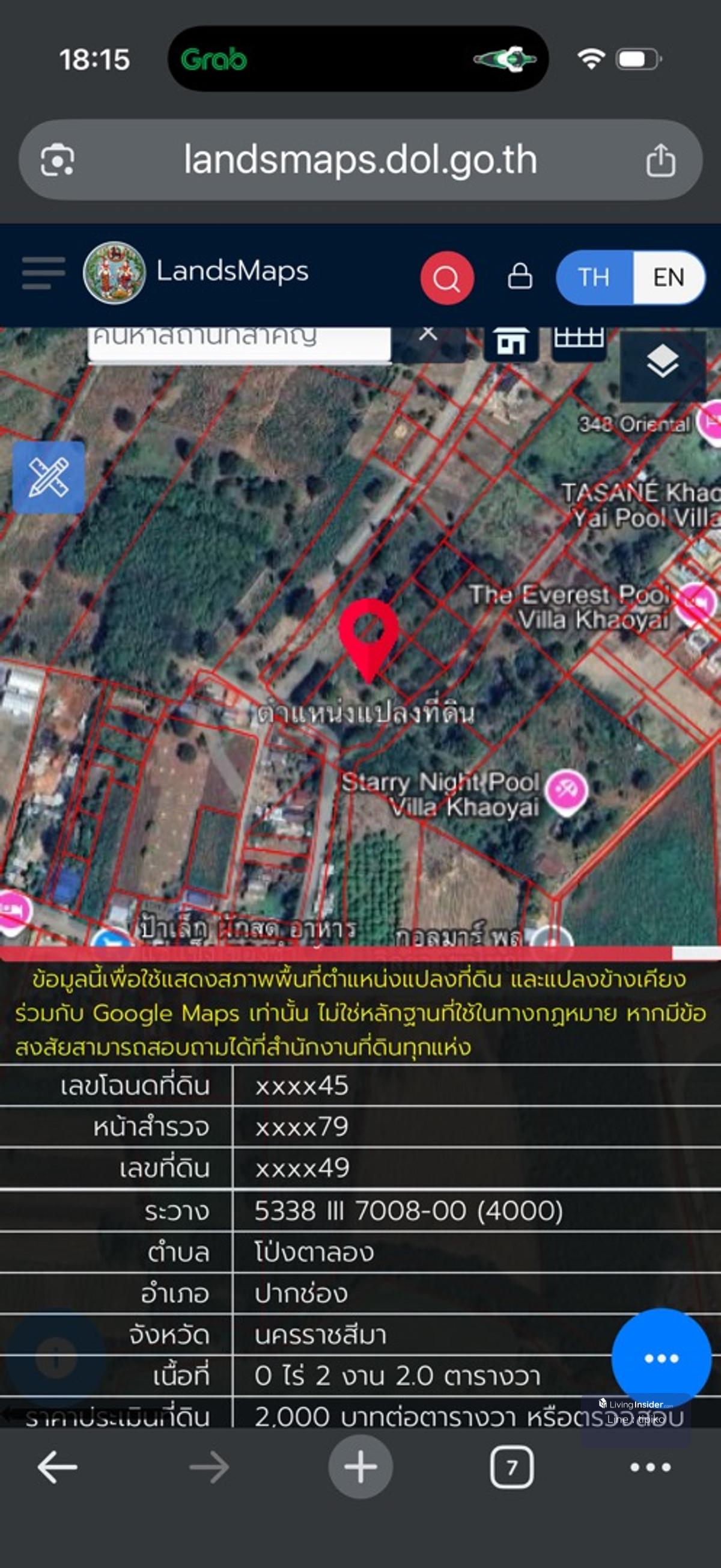Open the ruler and pencil measure tool
Image resolution: width=721 pixels, height=1568 pixels.
click(x=49, y=477)
